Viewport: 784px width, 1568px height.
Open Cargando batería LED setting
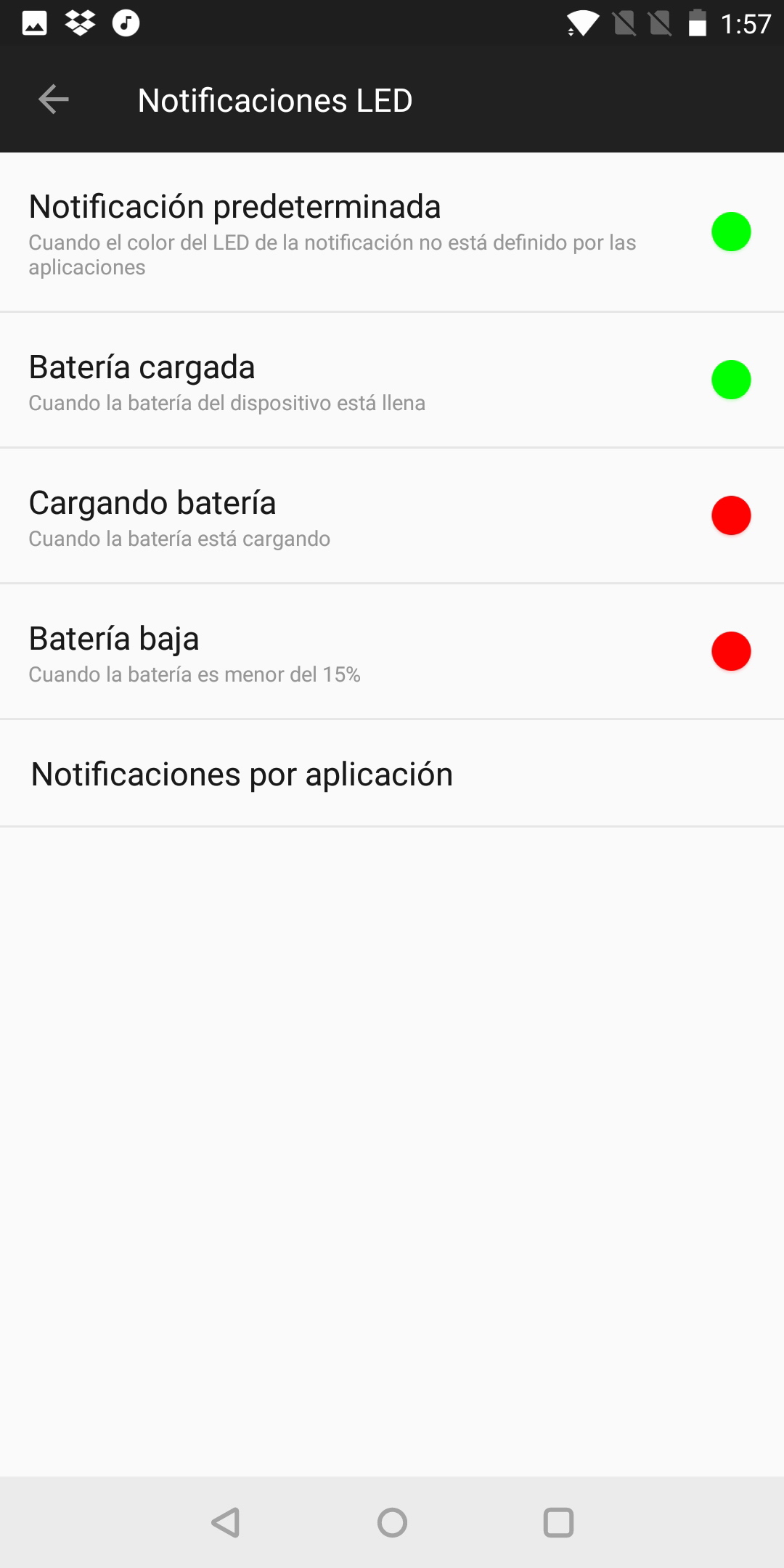(392, 516)
